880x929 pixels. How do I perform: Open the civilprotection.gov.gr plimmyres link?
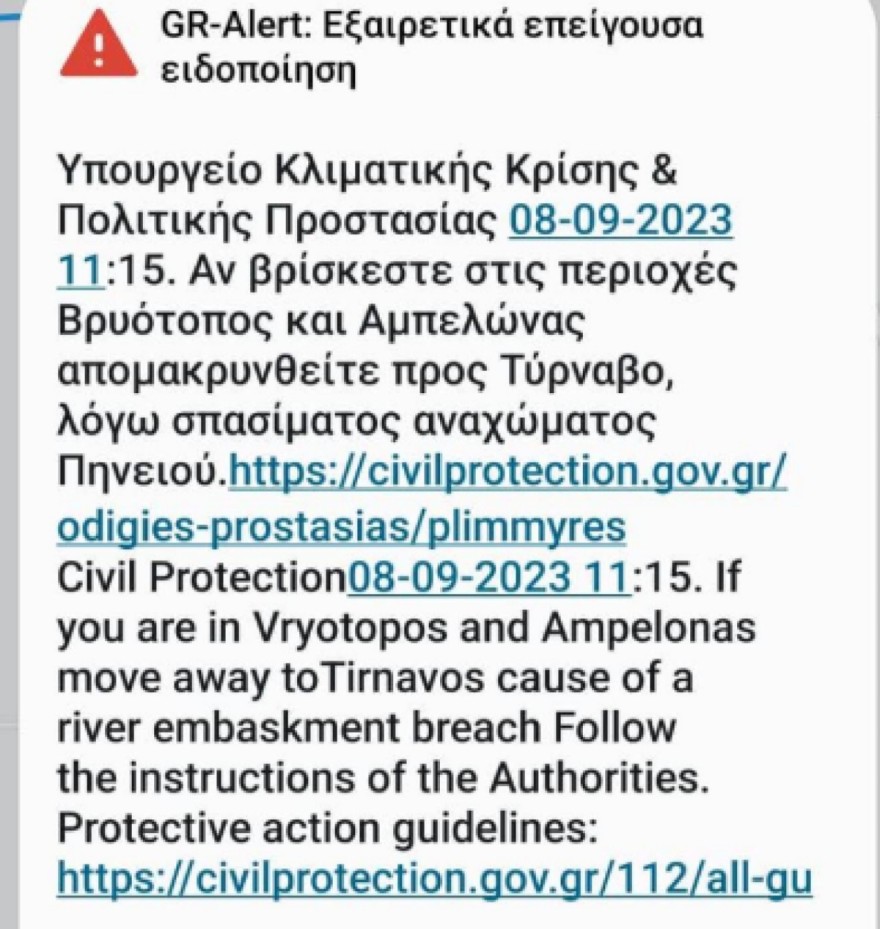pyautogui.click(x=508, y=474)
